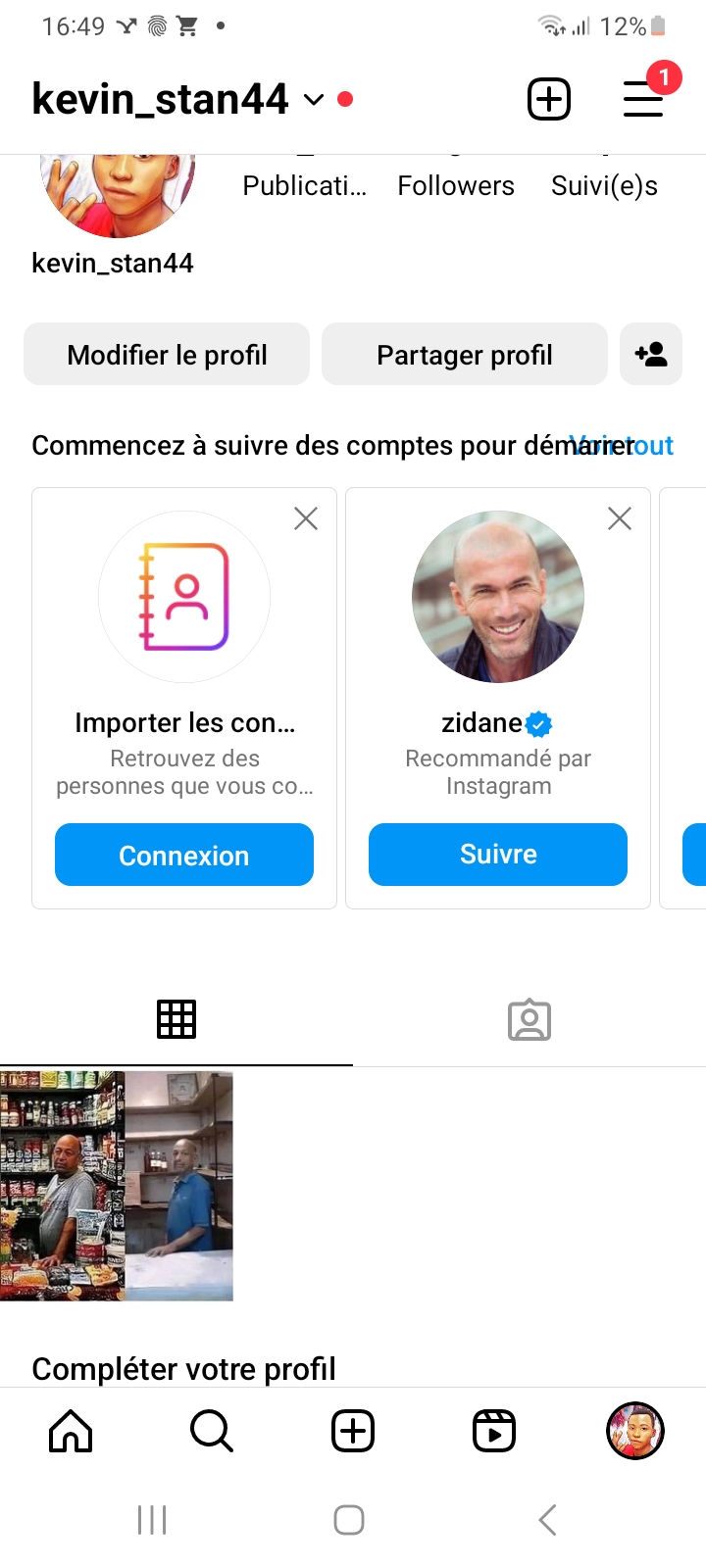Open the profile tab avatar in bottom bar
706x1568 pixels.
(635, 1431)
